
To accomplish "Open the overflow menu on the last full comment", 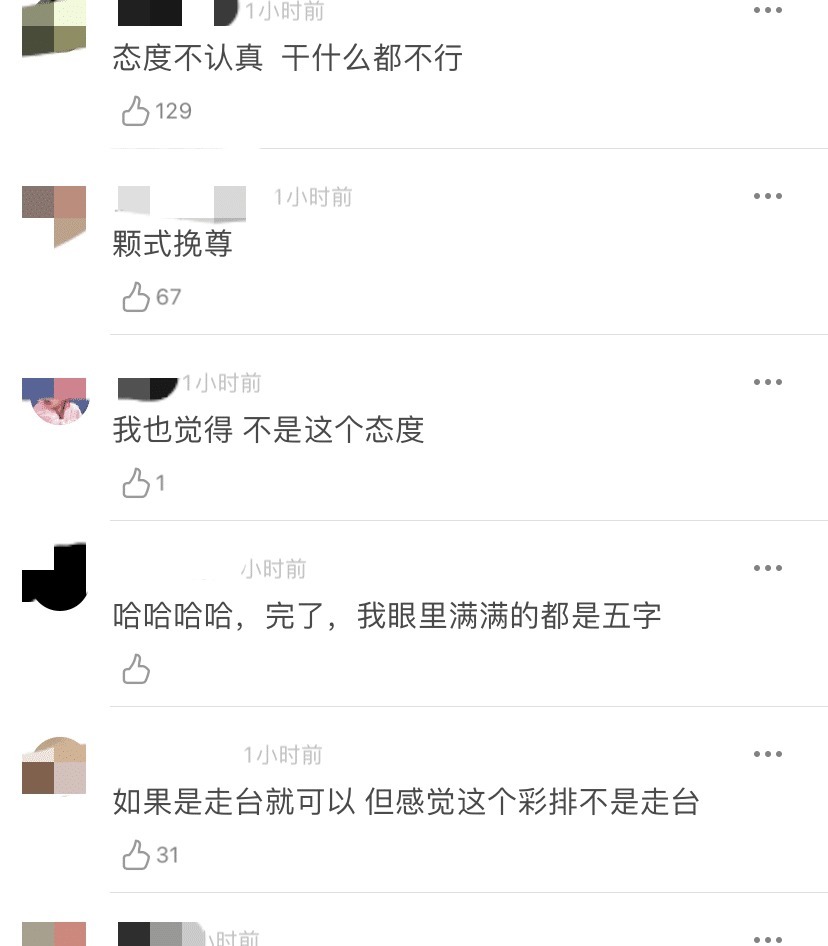I will (x=767, y=753).
